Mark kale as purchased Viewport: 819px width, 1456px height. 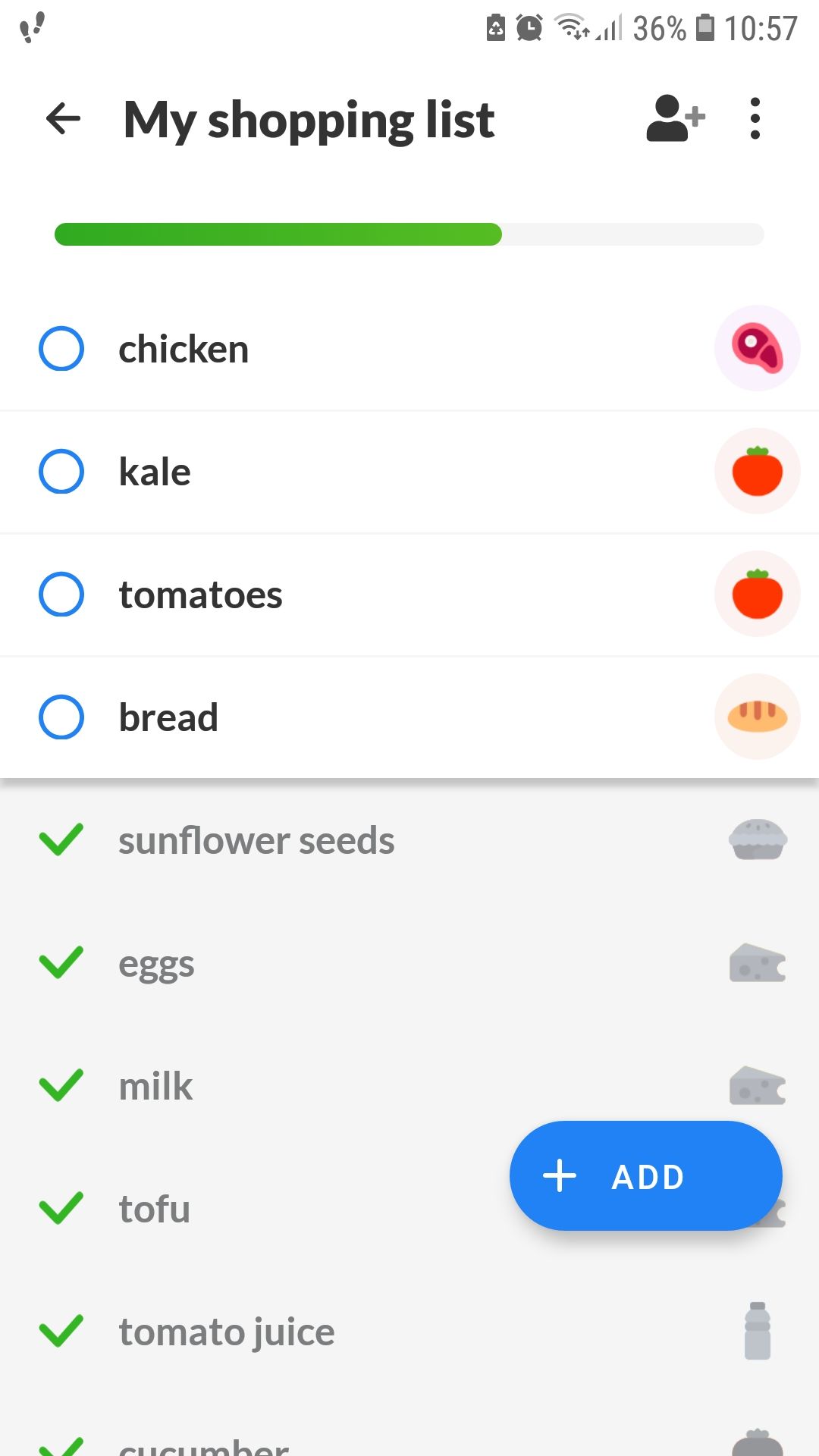click(x=61, y=472)
